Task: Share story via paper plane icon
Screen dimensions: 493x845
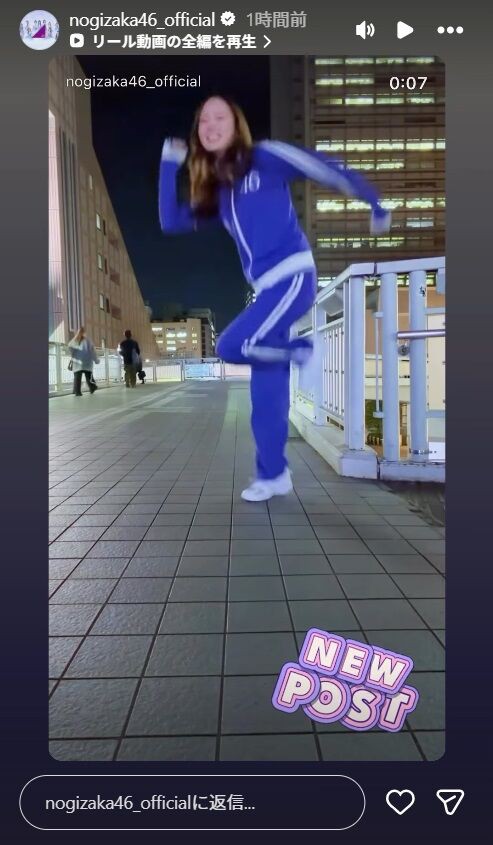Action: coord(450,802)
